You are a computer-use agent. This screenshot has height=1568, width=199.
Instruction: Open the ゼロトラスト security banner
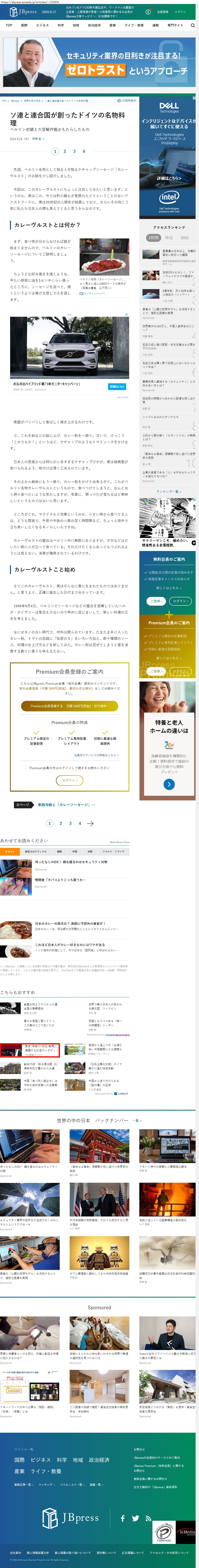tap(99, 63)
